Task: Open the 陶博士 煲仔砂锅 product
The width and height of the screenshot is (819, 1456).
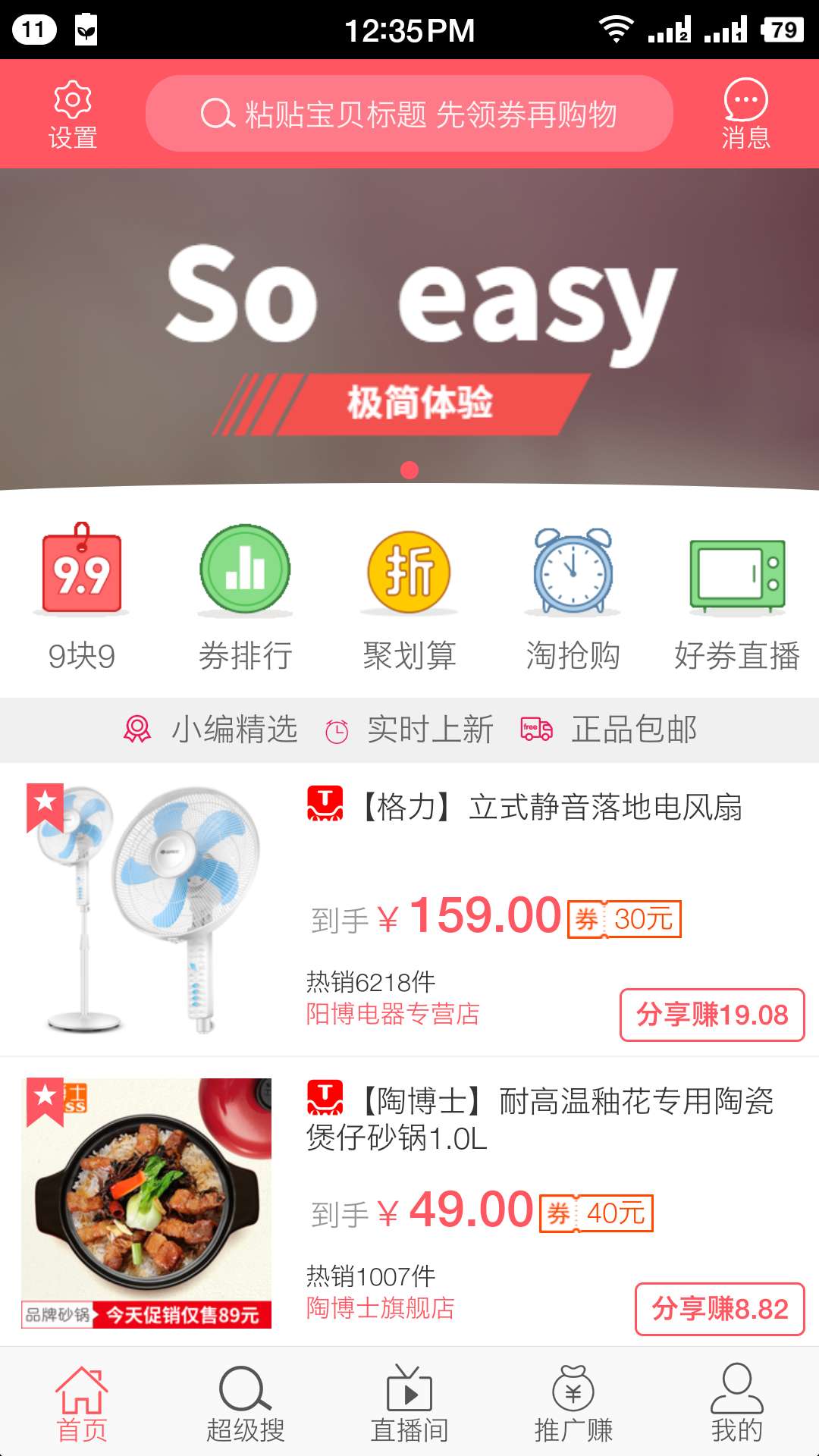Action: point(539,1119)
